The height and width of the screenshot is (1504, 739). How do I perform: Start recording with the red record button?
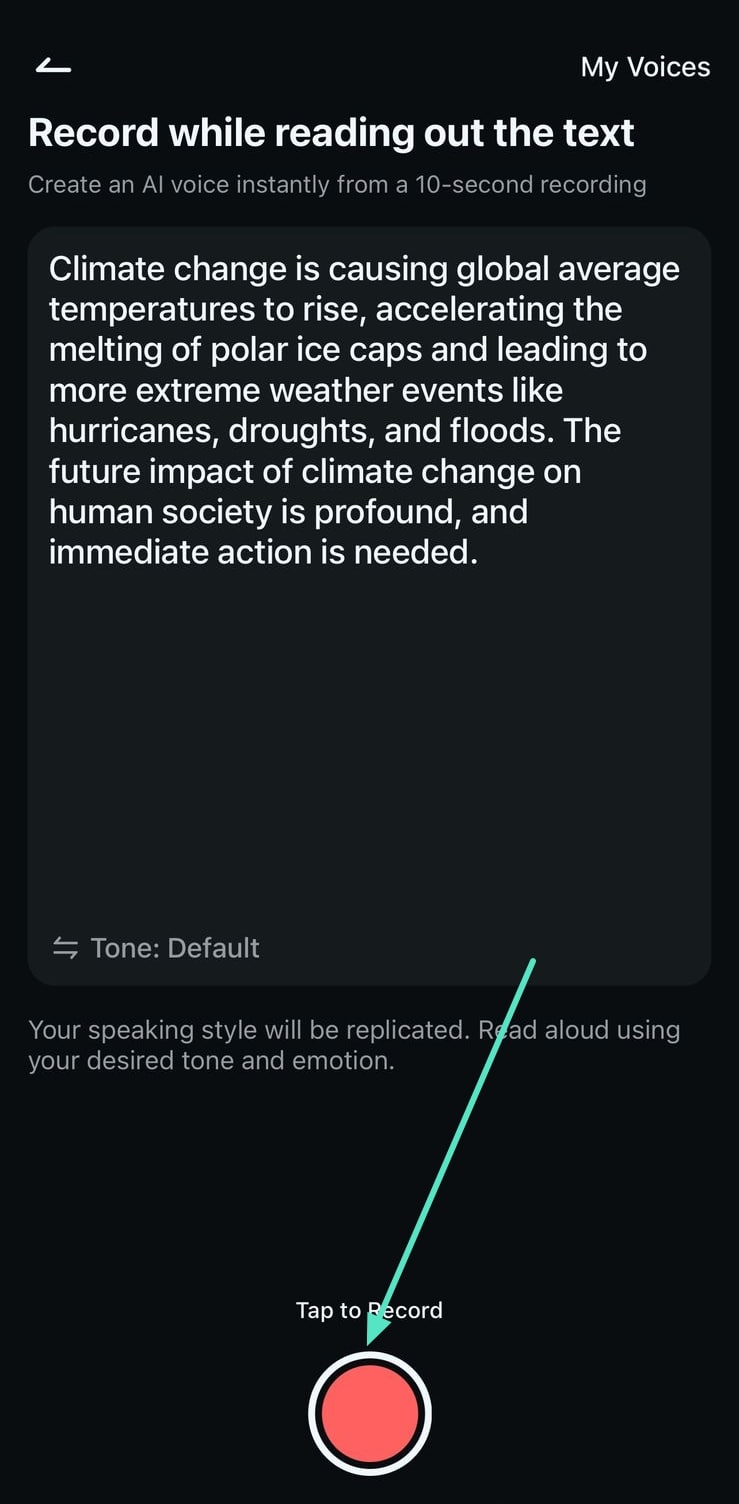(x=369, y=1413)
